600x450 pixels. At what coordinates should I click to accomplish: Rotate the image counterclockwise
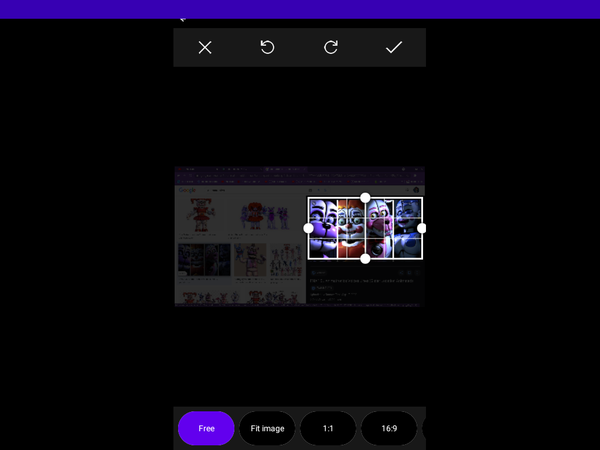tap(267, 47)
